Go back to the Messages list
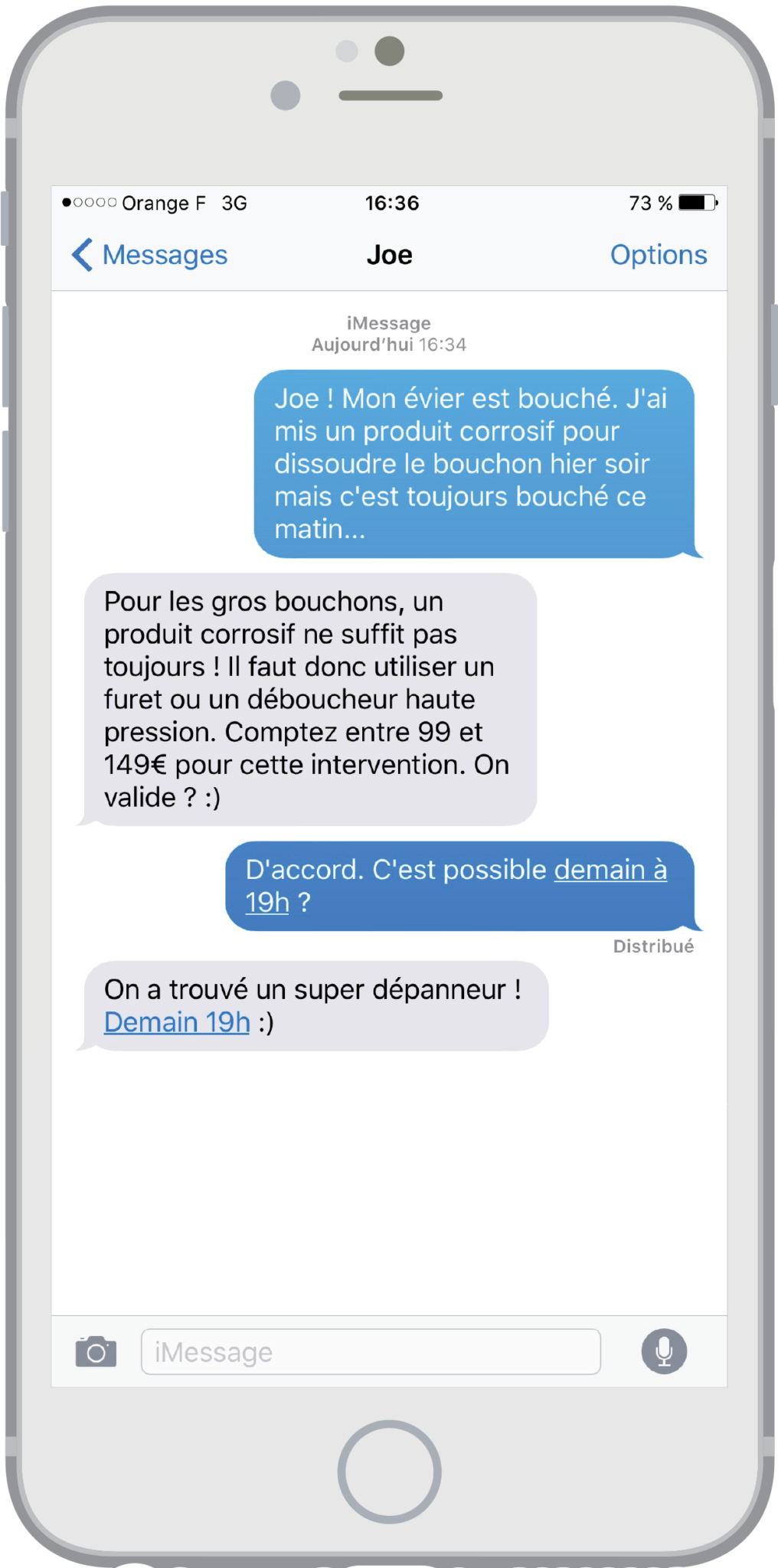The image size is (778, 1568). click(x=150, y=255)
